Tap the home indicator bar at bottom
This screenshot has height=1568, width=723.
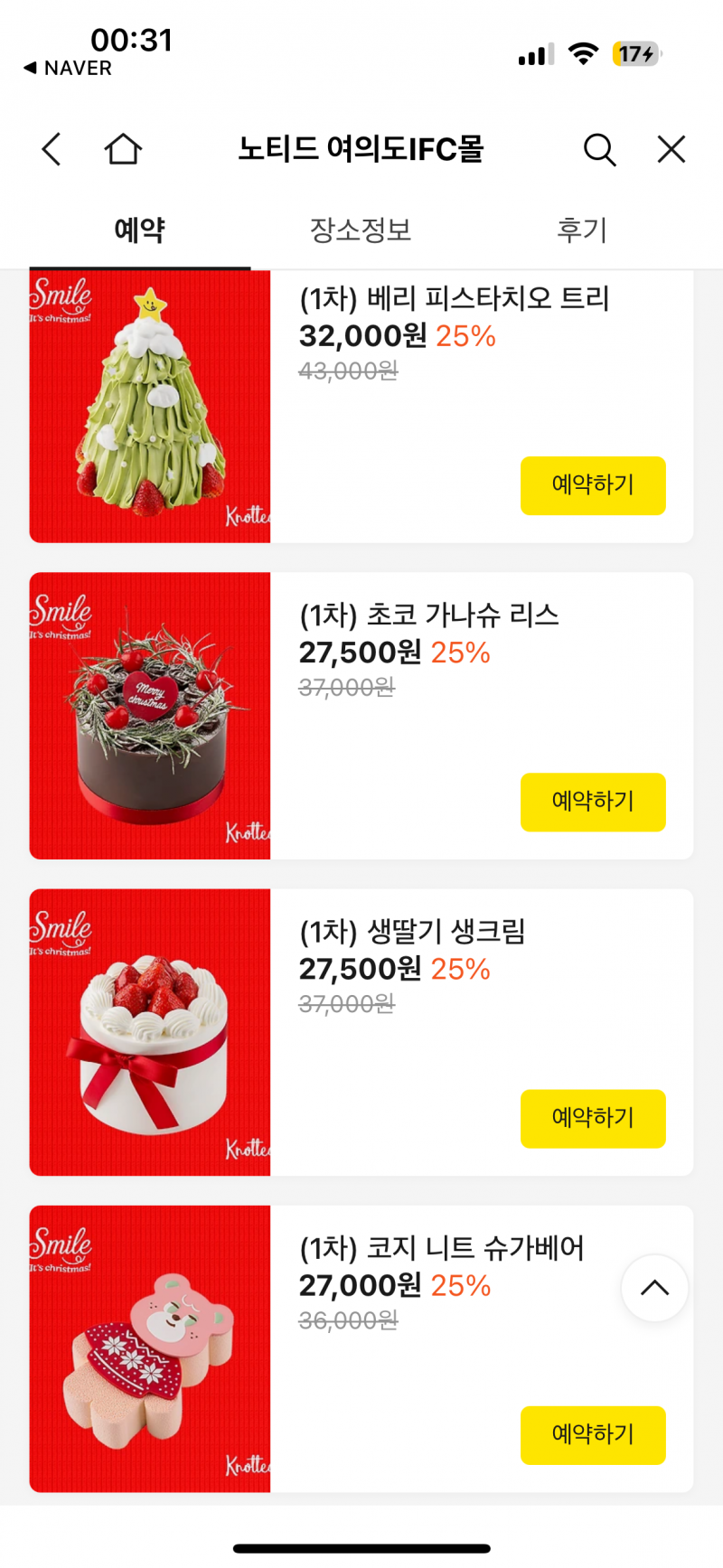[361, 1548]
